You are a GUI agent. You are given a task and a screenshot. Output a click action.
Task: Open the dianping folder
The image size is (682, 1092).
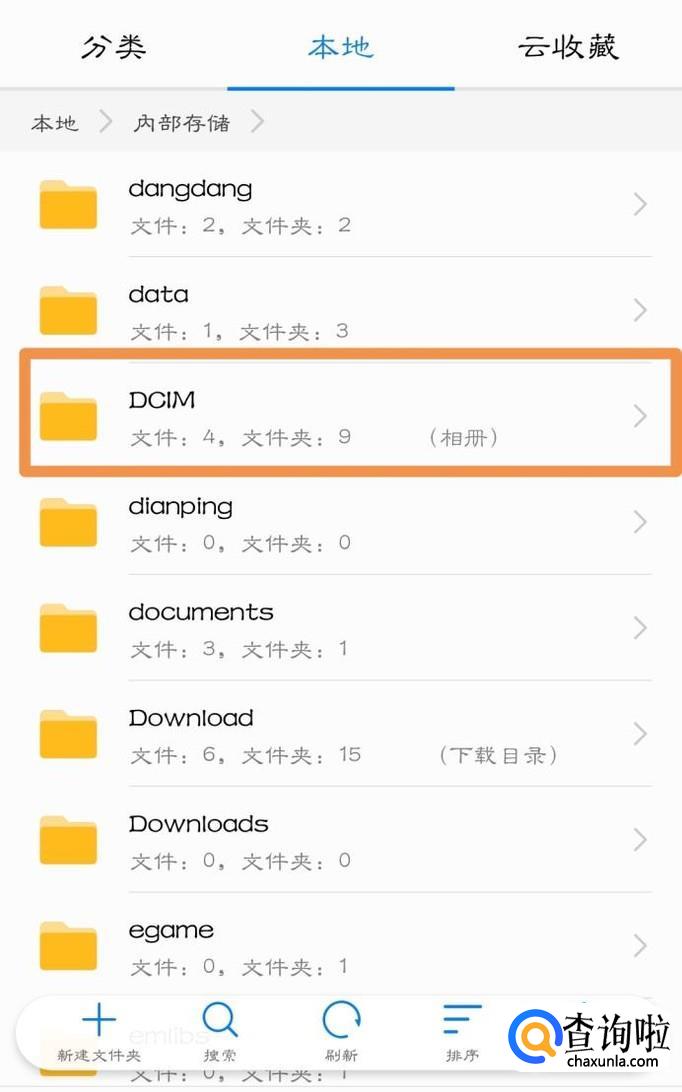pos(340,523)
